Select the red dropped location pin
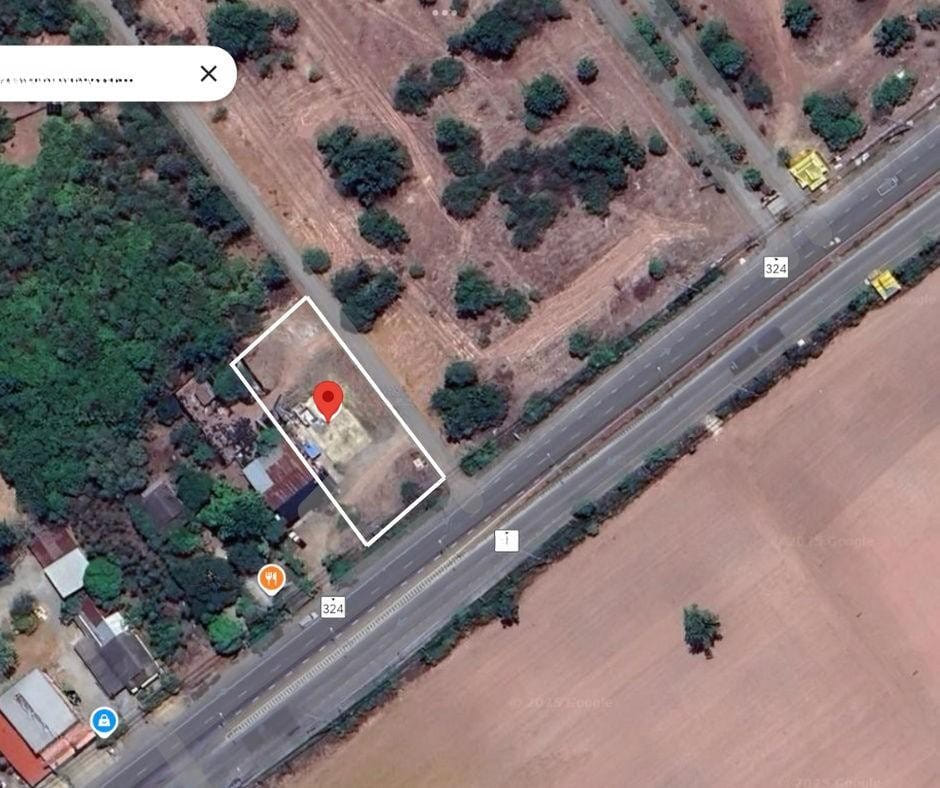This screenshot has height=788, width=940. (x=328, y=400)
